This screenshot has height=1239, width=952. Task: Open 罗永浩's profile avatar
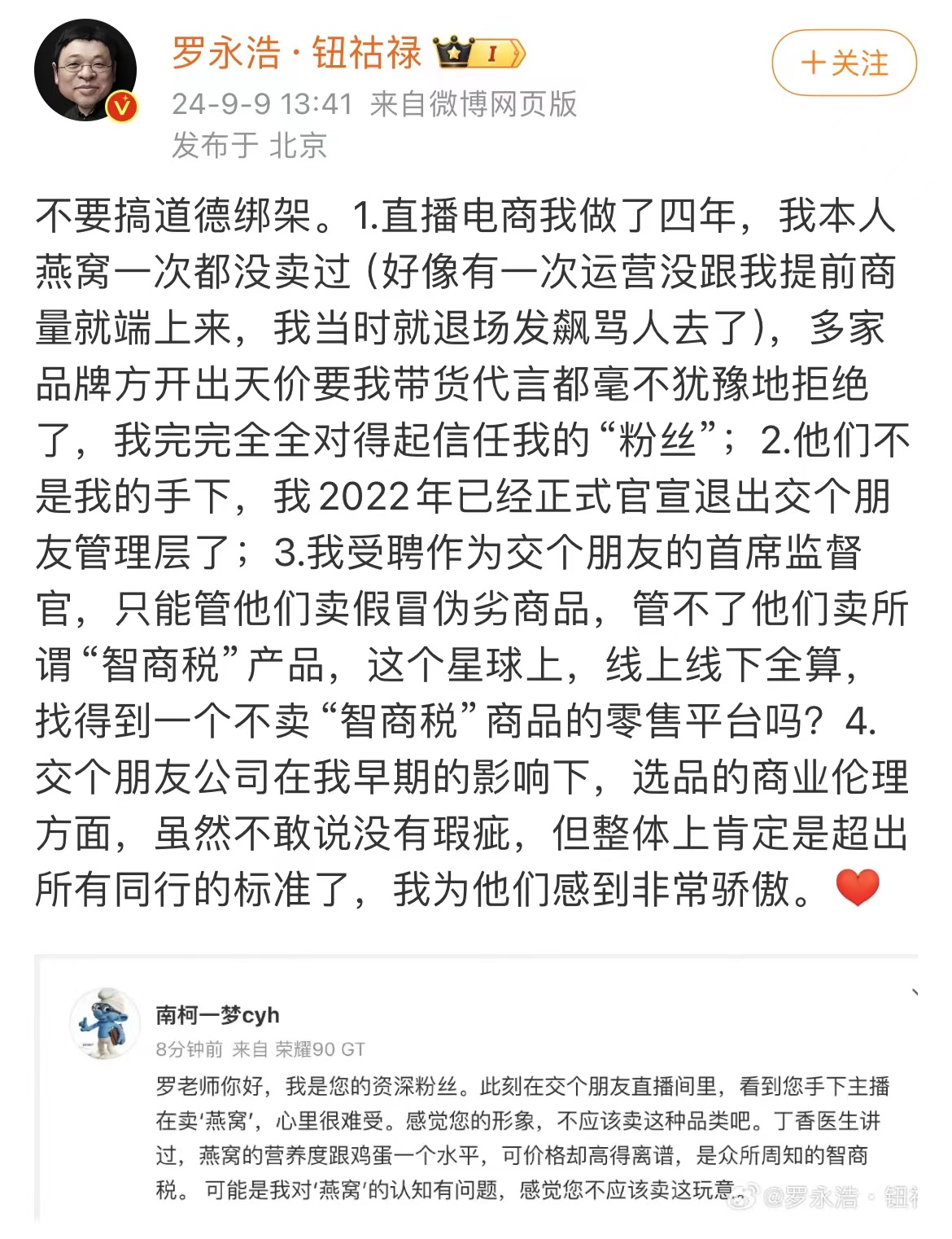[85, 71]
